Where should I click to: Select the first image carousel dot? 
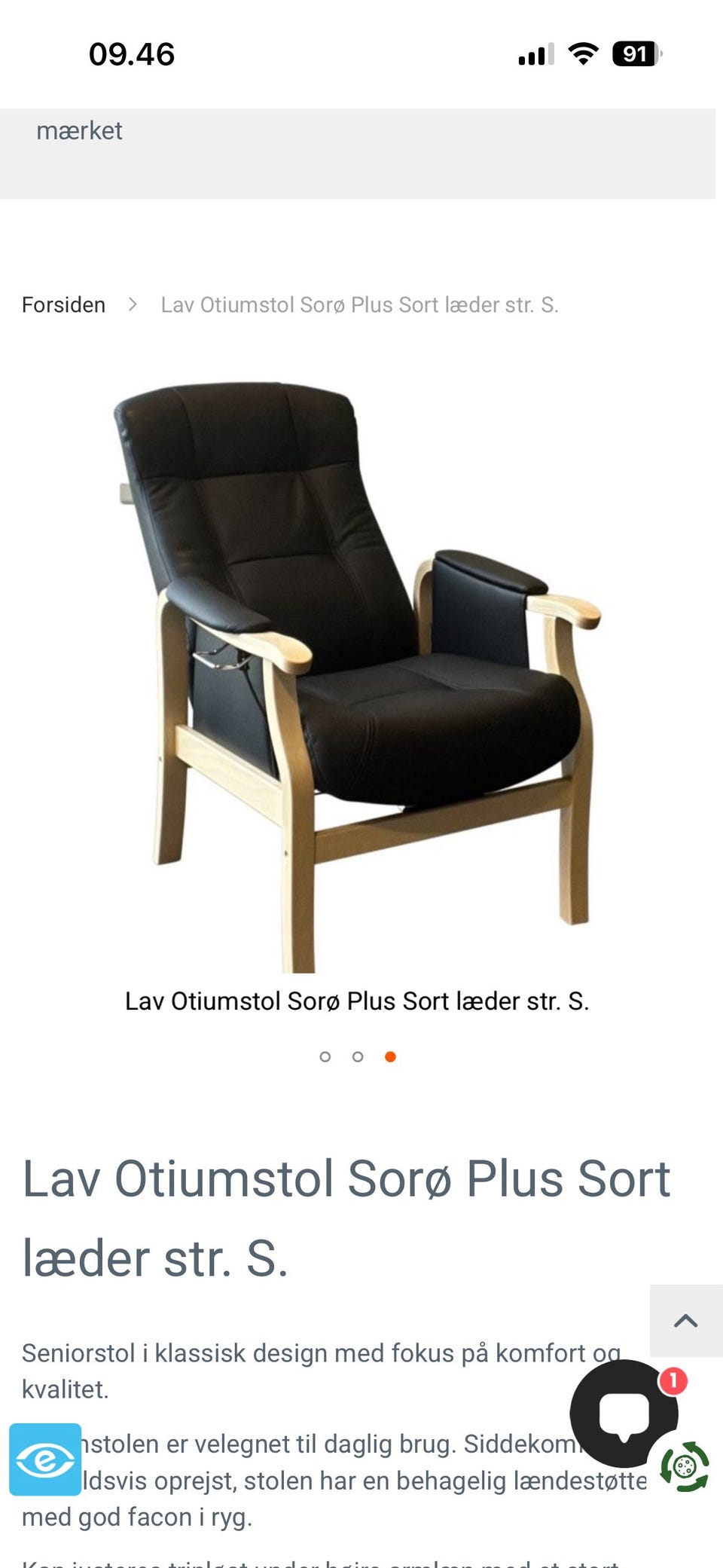tap(325, 1056)
